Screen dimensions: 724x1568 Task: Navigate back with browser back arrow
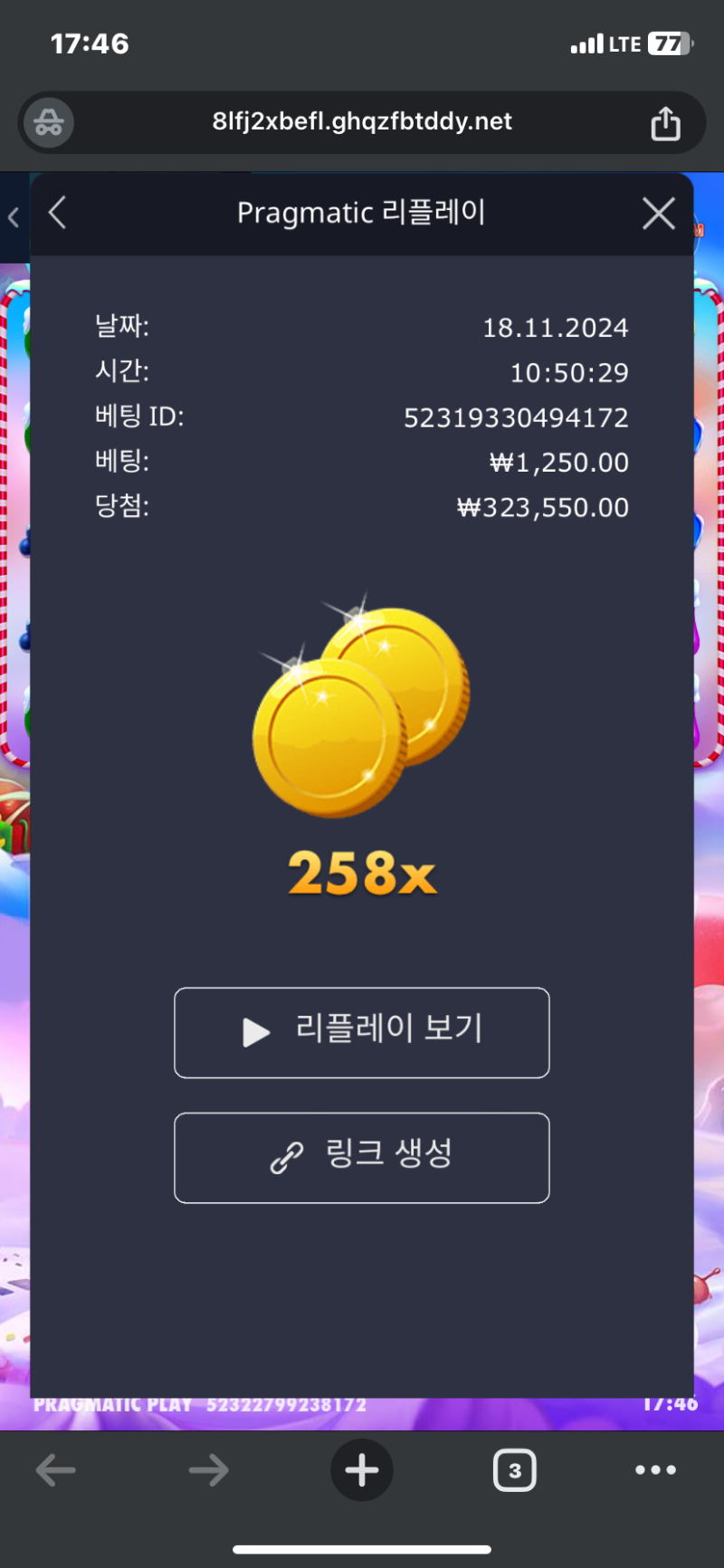[x=56, y=1470]
